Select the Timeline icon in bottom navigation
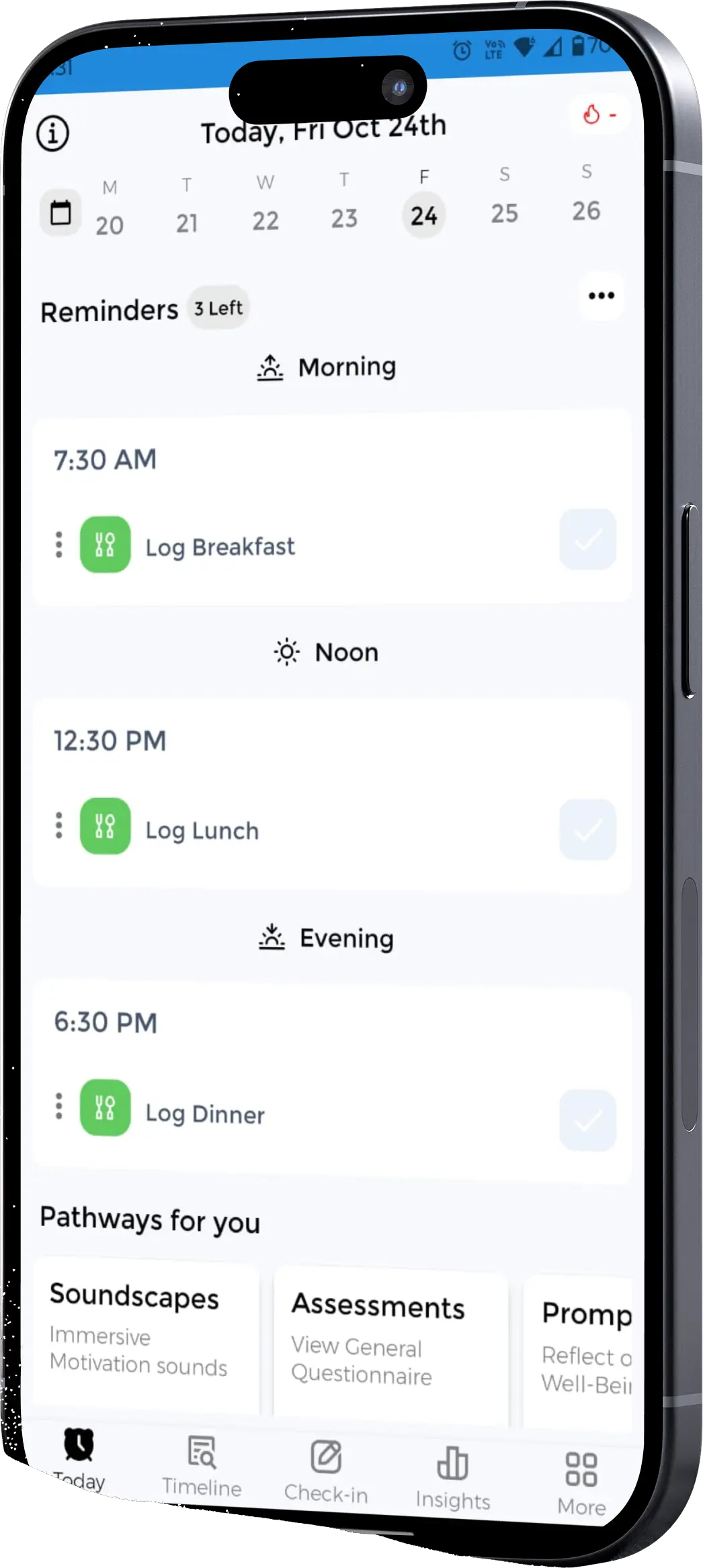Image resolution: width=703 pixels, height=1568 pixels. click(x=200, y=1451)
